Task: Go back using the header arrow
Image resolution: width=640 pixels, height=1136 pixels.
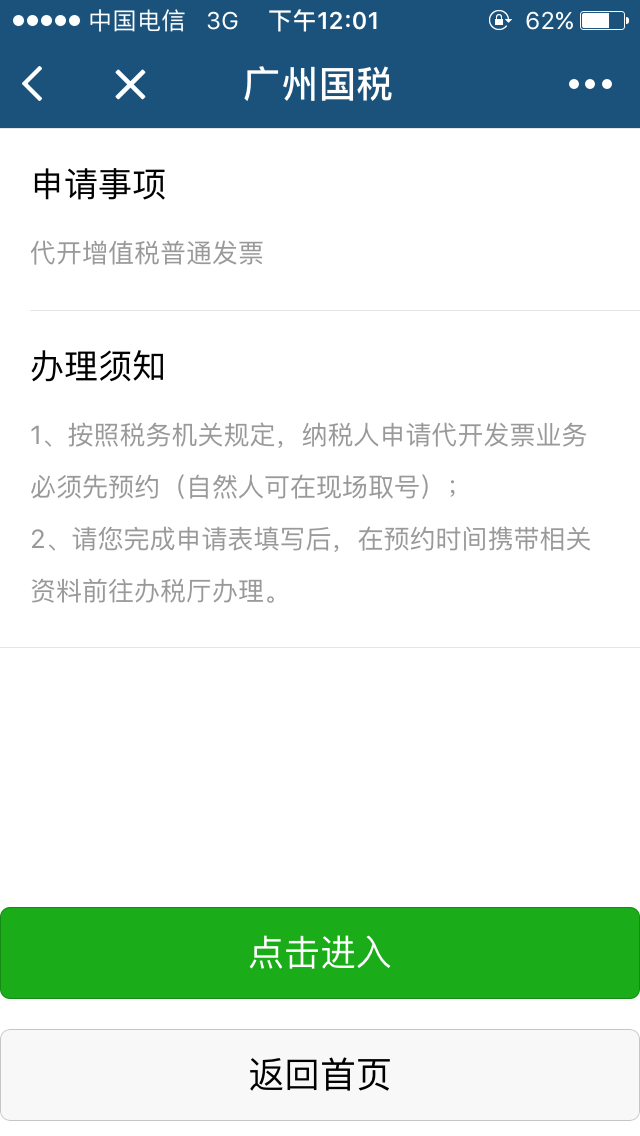Action: click(33, 85)
